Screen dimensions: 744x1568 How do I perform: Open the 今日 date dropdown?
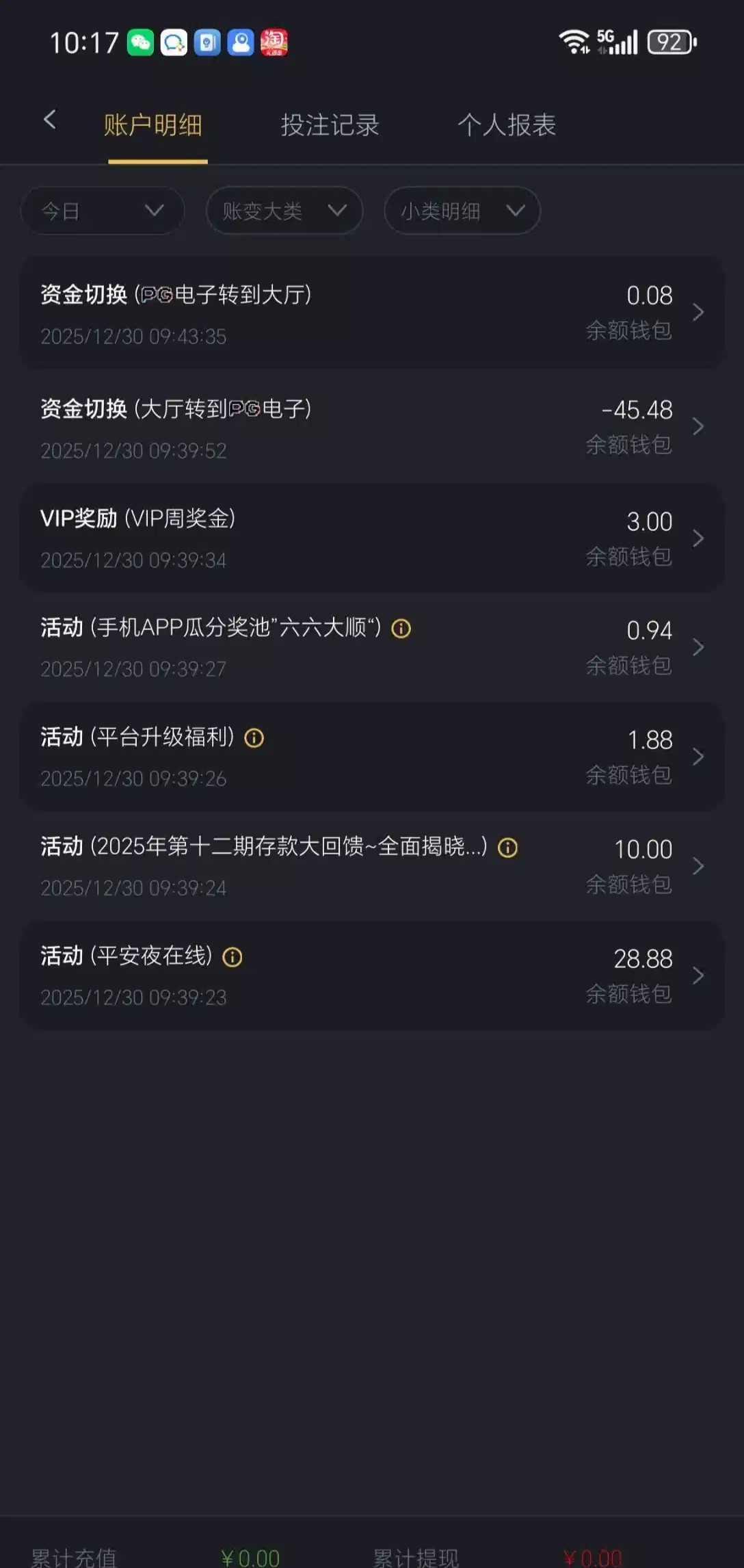click(x=103, y=211)
